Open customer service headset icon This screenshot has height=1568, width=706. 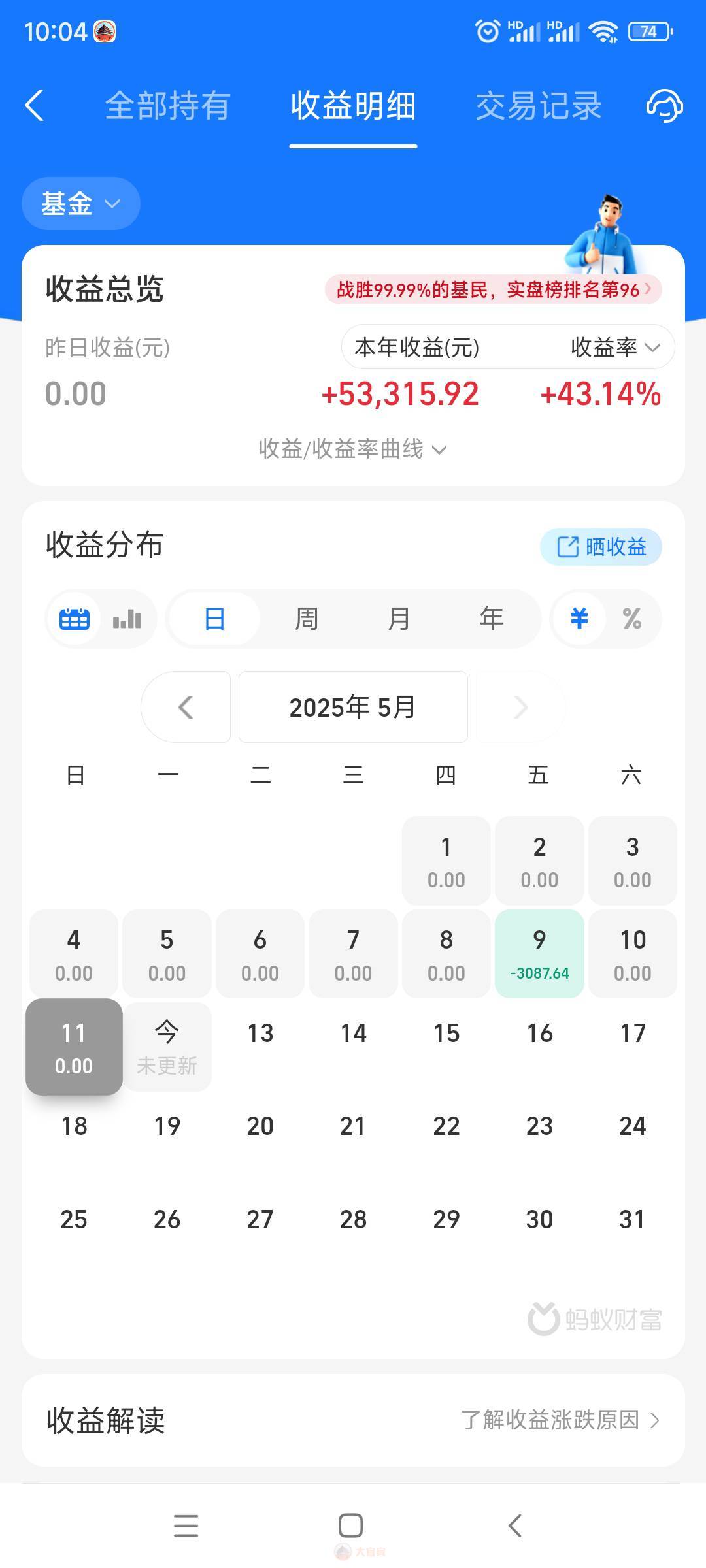pos(664,105)
